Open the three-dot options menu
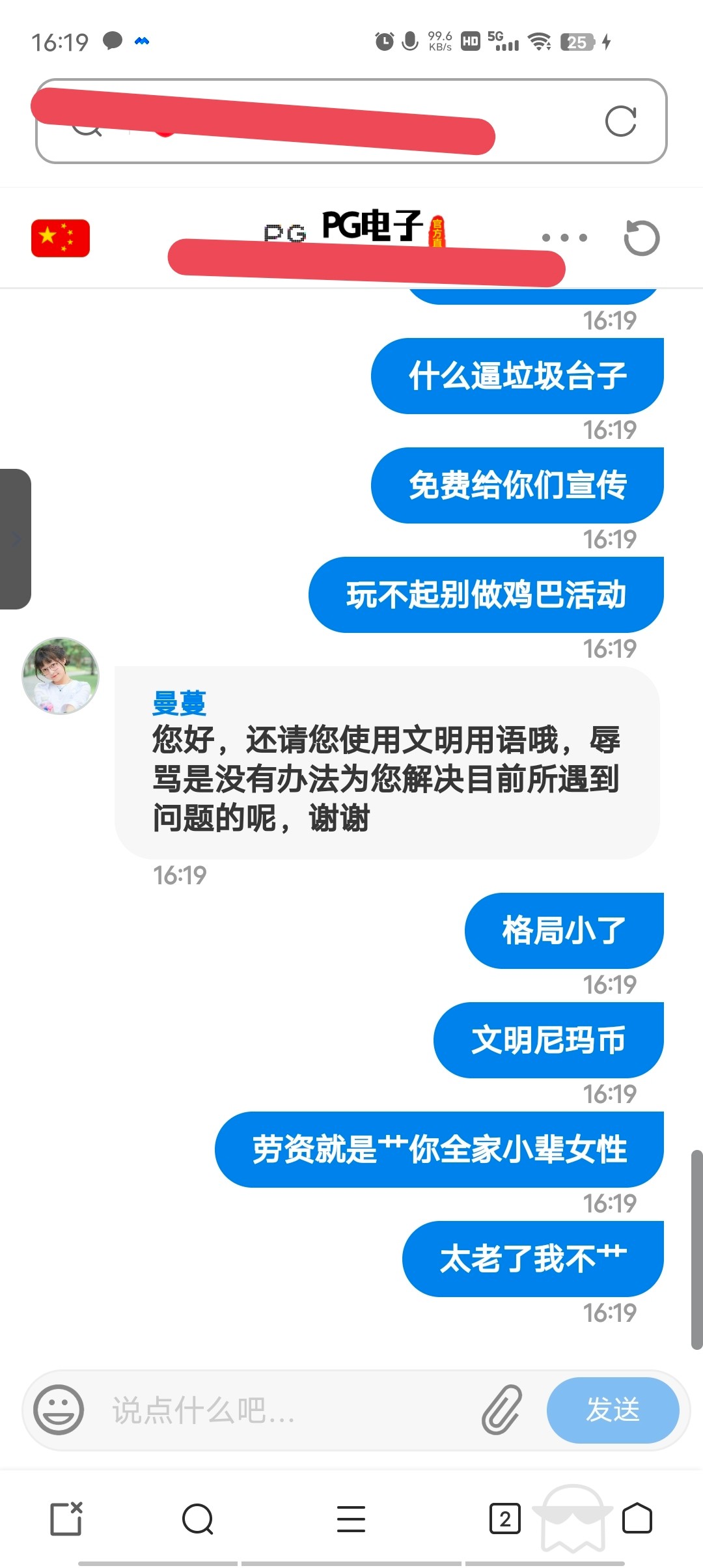 564,238
